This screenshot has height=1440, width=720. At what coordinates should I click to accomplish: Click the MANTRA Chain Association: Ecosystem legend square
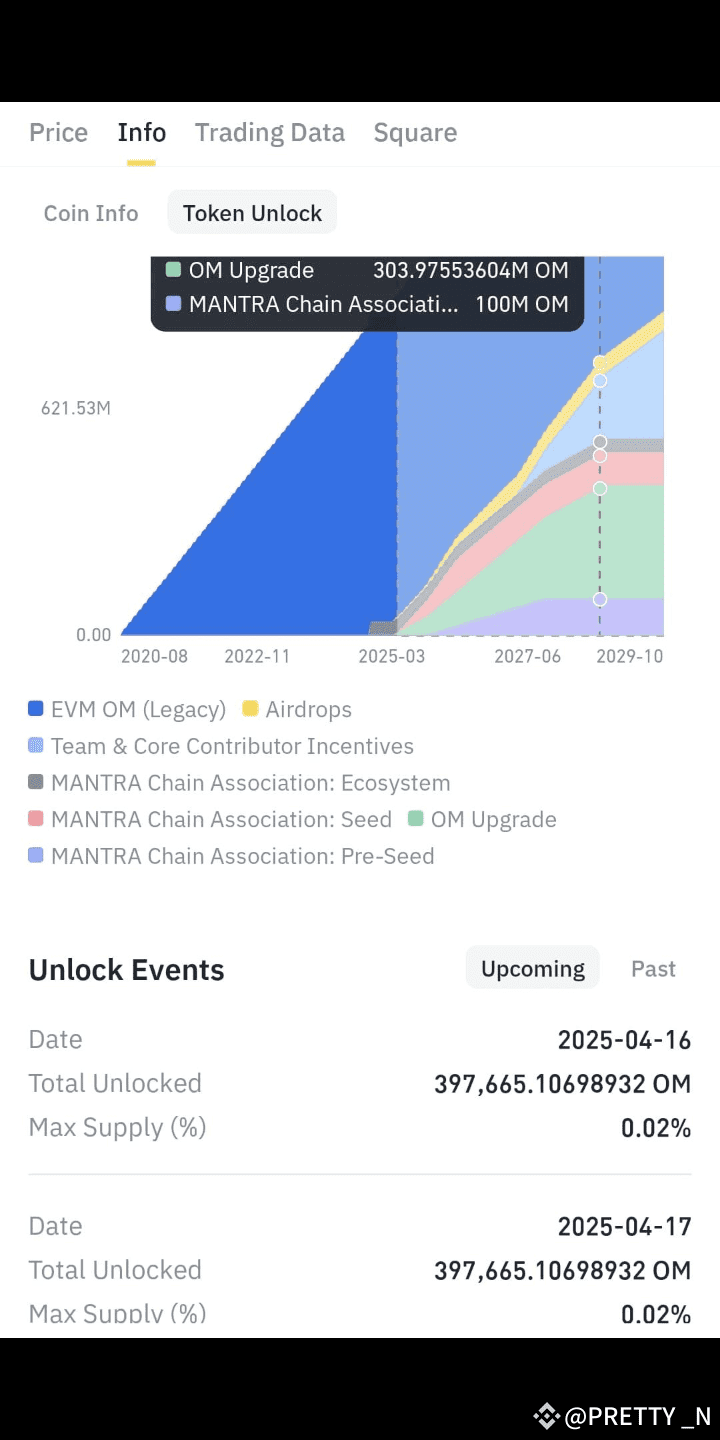point(36,783)
